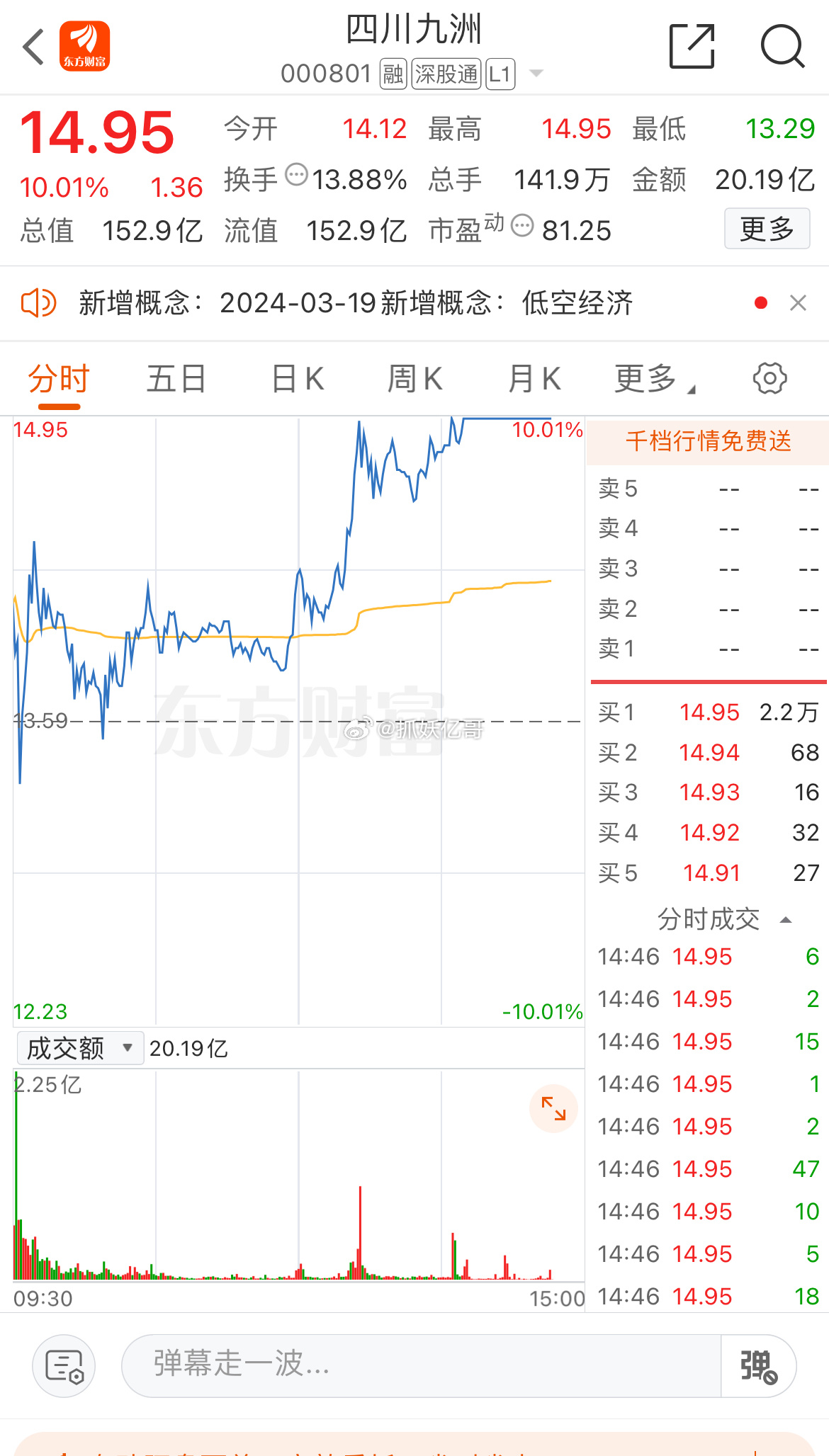Toggle the 弹 bullet comments button

pos(758,1365)
